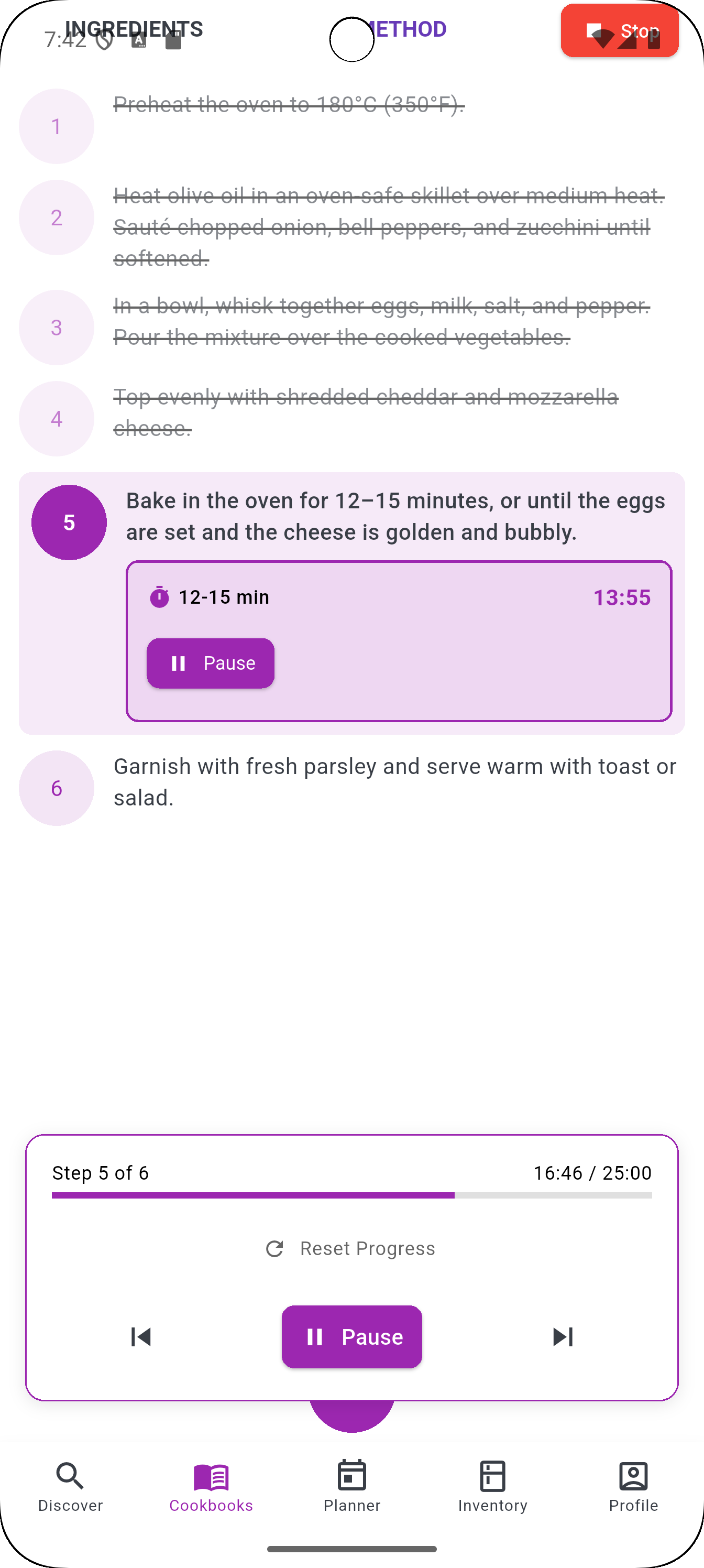
Task: Tap the skip to previous step icon
Action: (141, 1337)
